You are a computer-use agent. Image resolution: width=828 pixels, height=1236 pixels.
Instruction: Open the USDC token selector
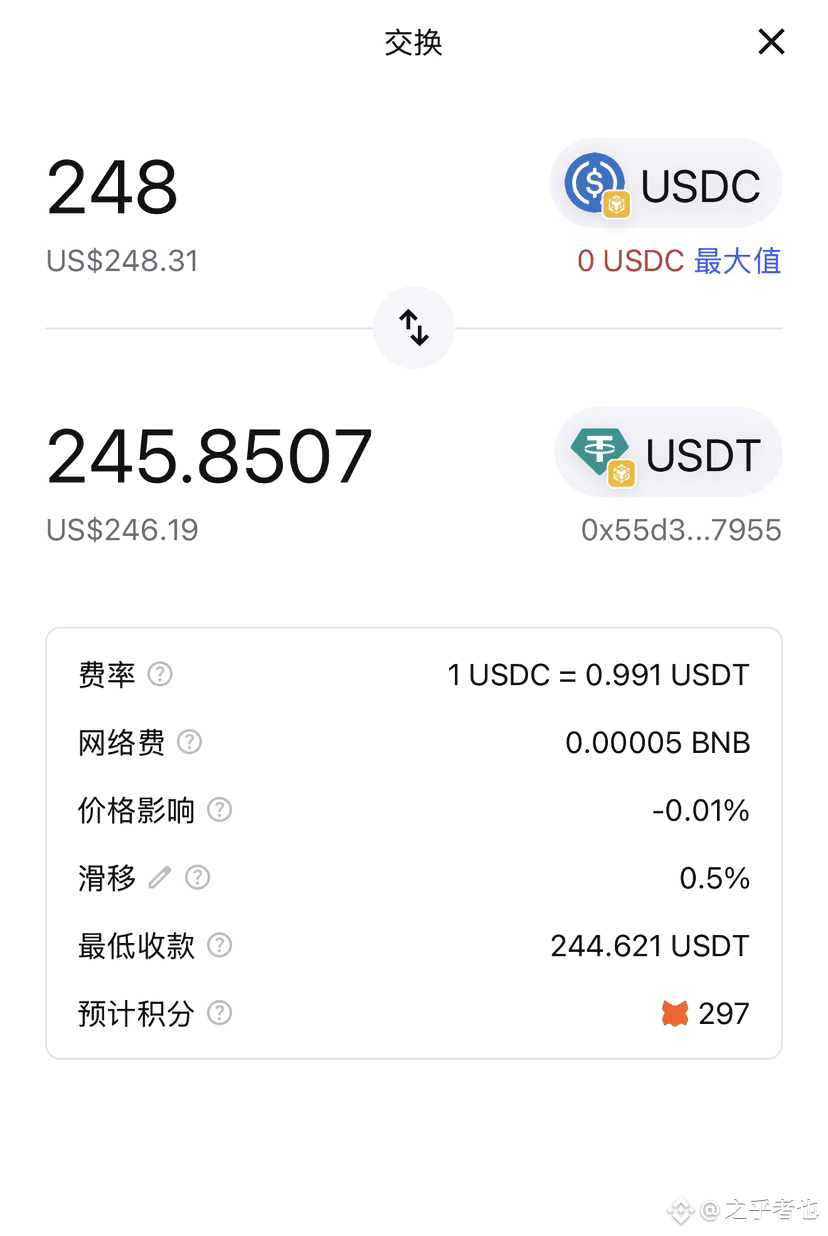click(666, 186)
